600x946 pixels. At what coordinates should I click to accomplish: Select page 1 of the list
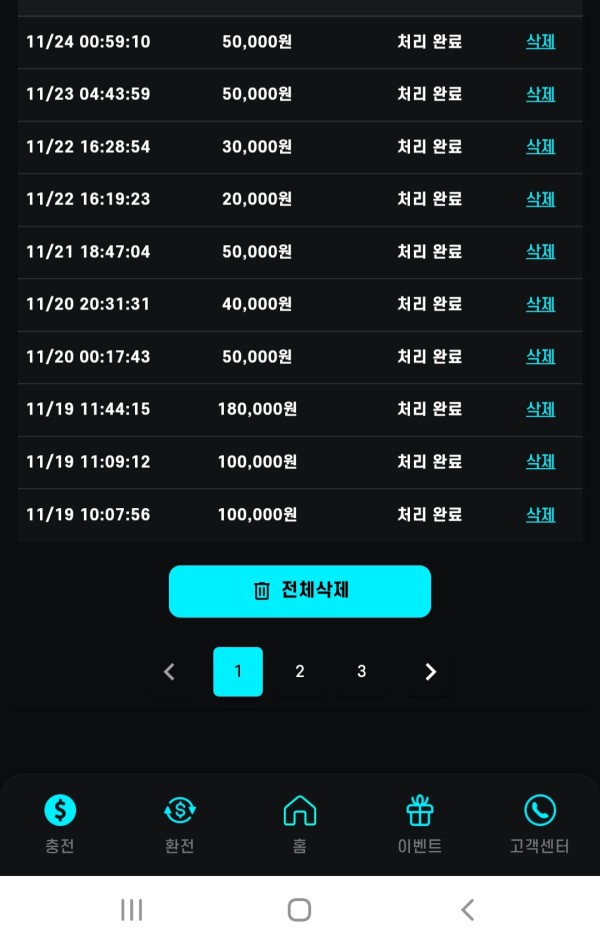(x=238, y=672)
